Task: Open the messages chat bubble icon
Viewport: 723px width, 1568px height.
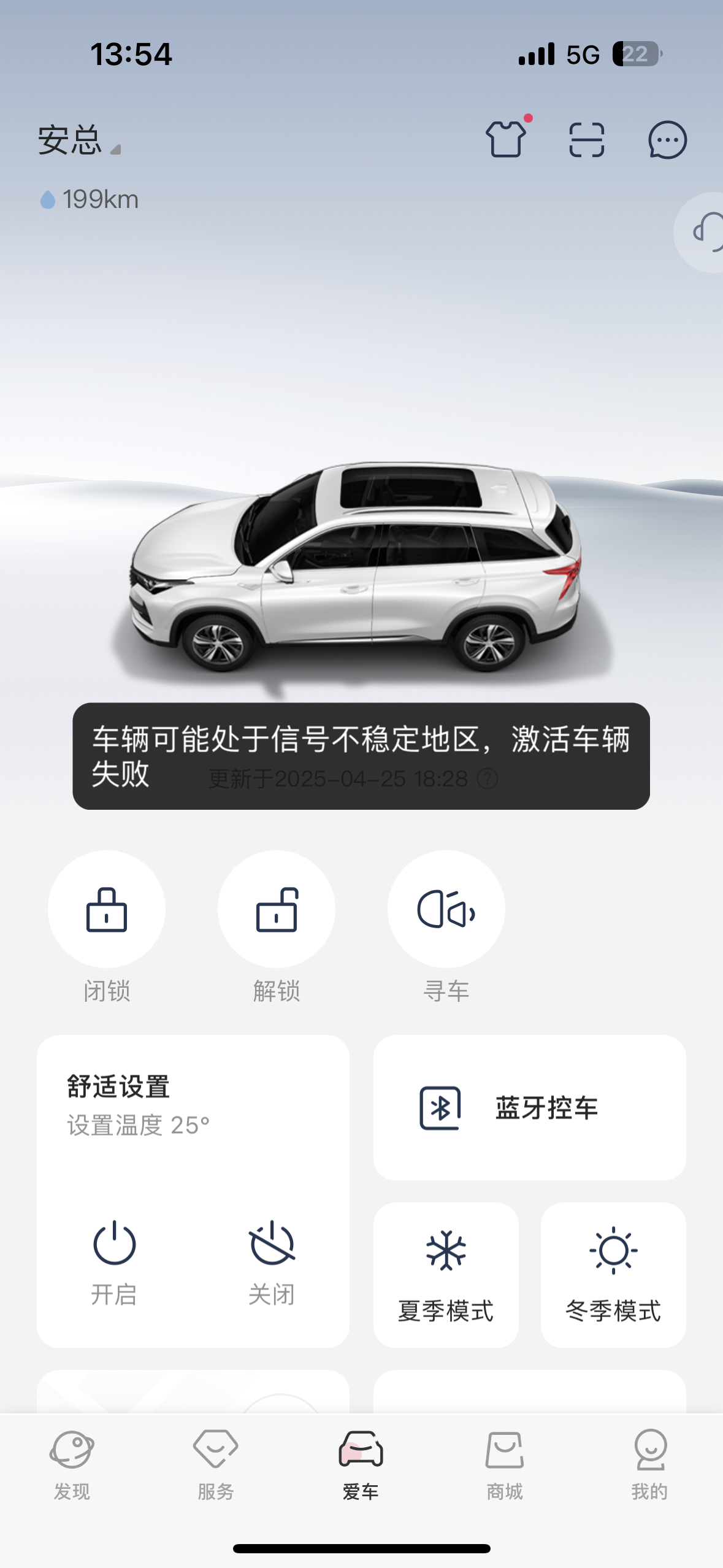Action: point(668,140)
